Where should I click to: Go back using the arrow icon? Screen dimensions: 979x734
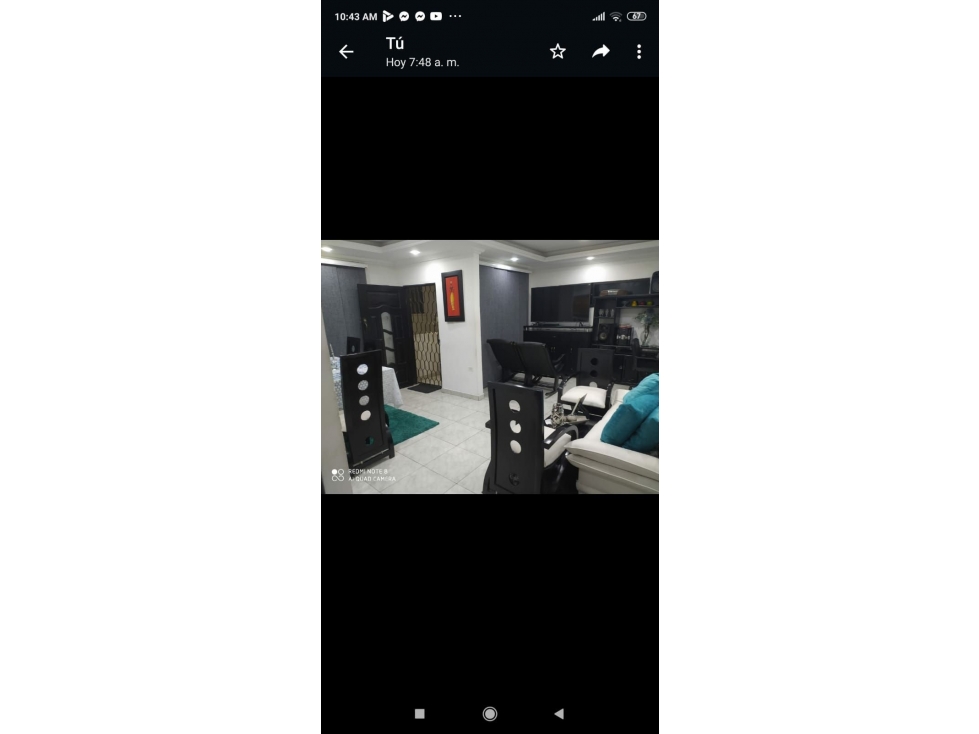(x=346, y=52)
